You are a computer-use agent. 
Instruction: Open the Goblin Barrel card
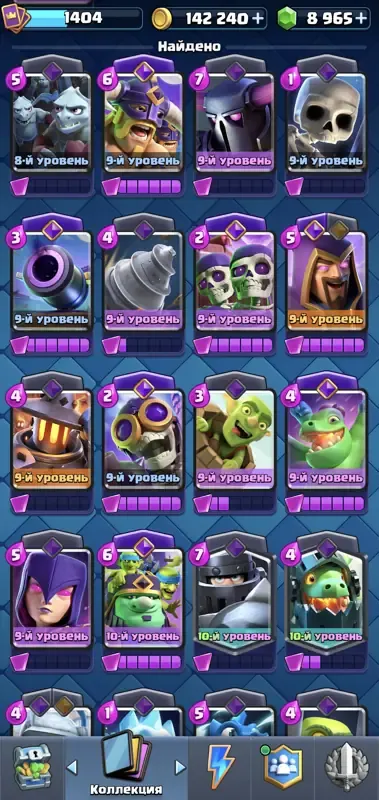pos(235,443)
